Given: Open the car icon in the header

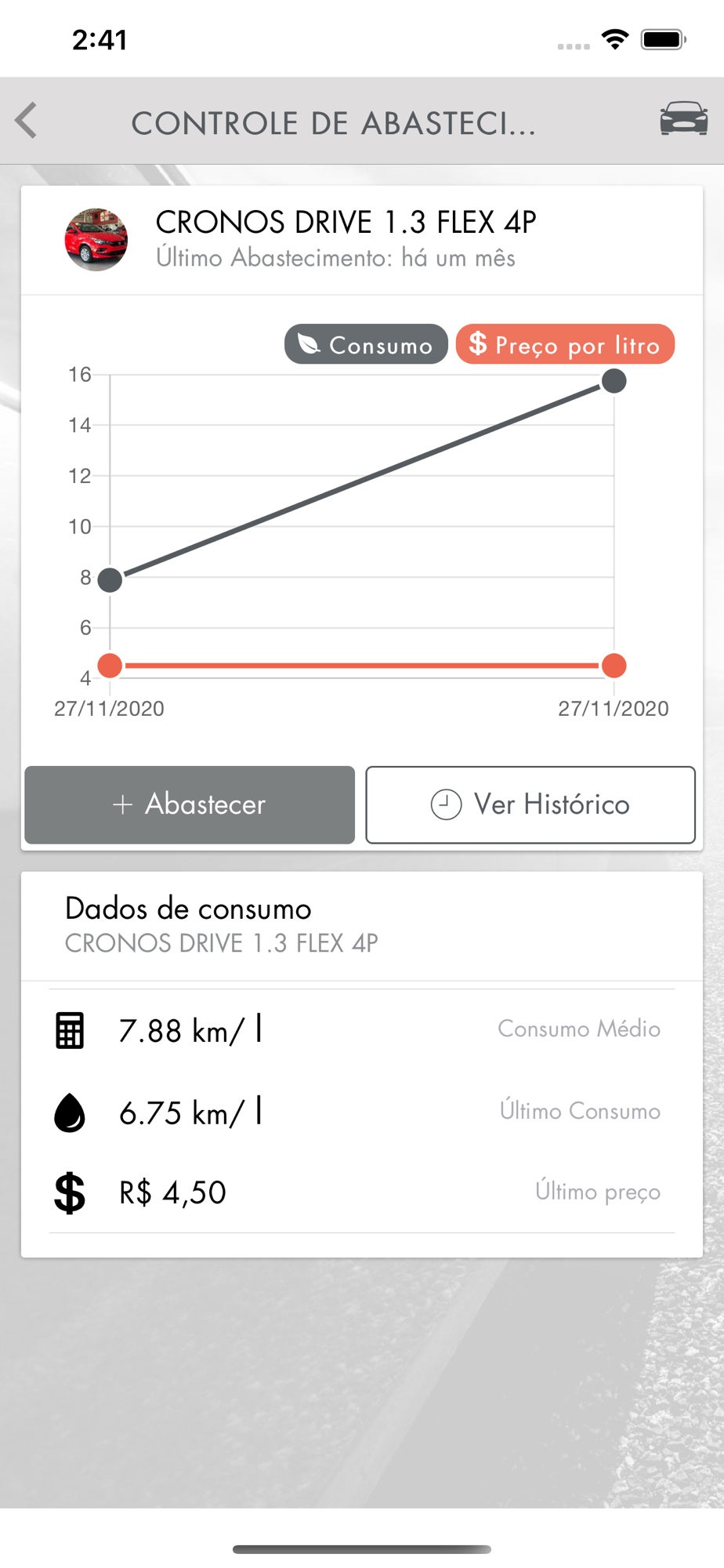Looking at the screenshot, I should tap(683, 119).
